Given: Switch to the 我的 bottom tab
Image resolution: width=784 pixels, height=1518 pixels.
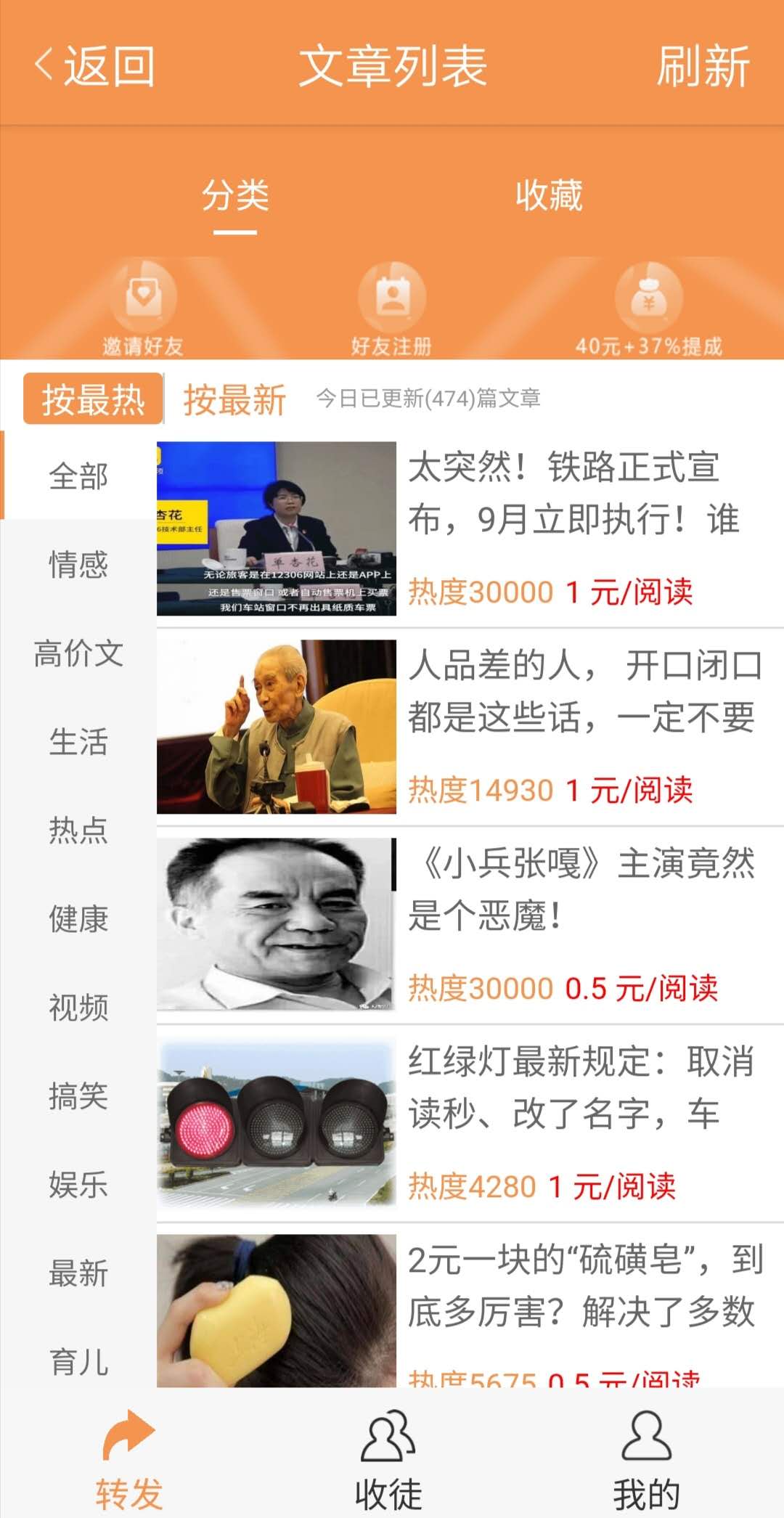Looking at the screenshot, I should [x=647, y=1459].
